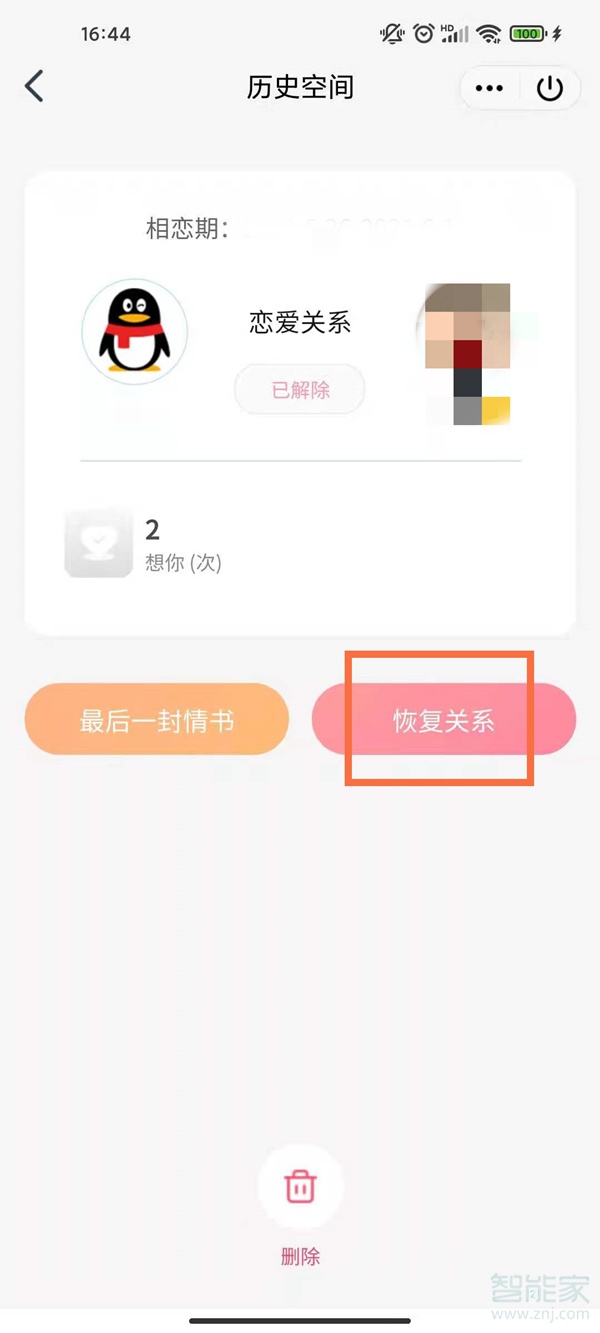Close the mini program with power icon
Screen dimensions: 600x1333
550,88
